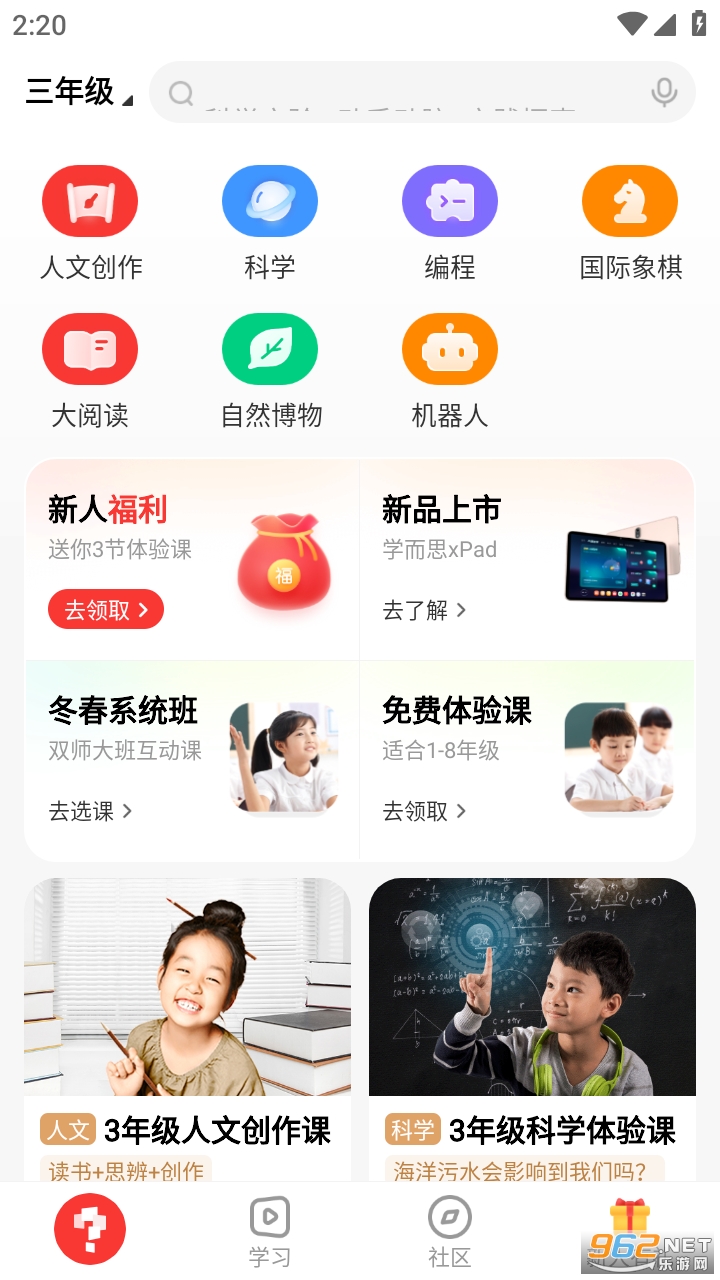
Task: Open the 三年级 grade dropdown
Action: tap(78, 92)
